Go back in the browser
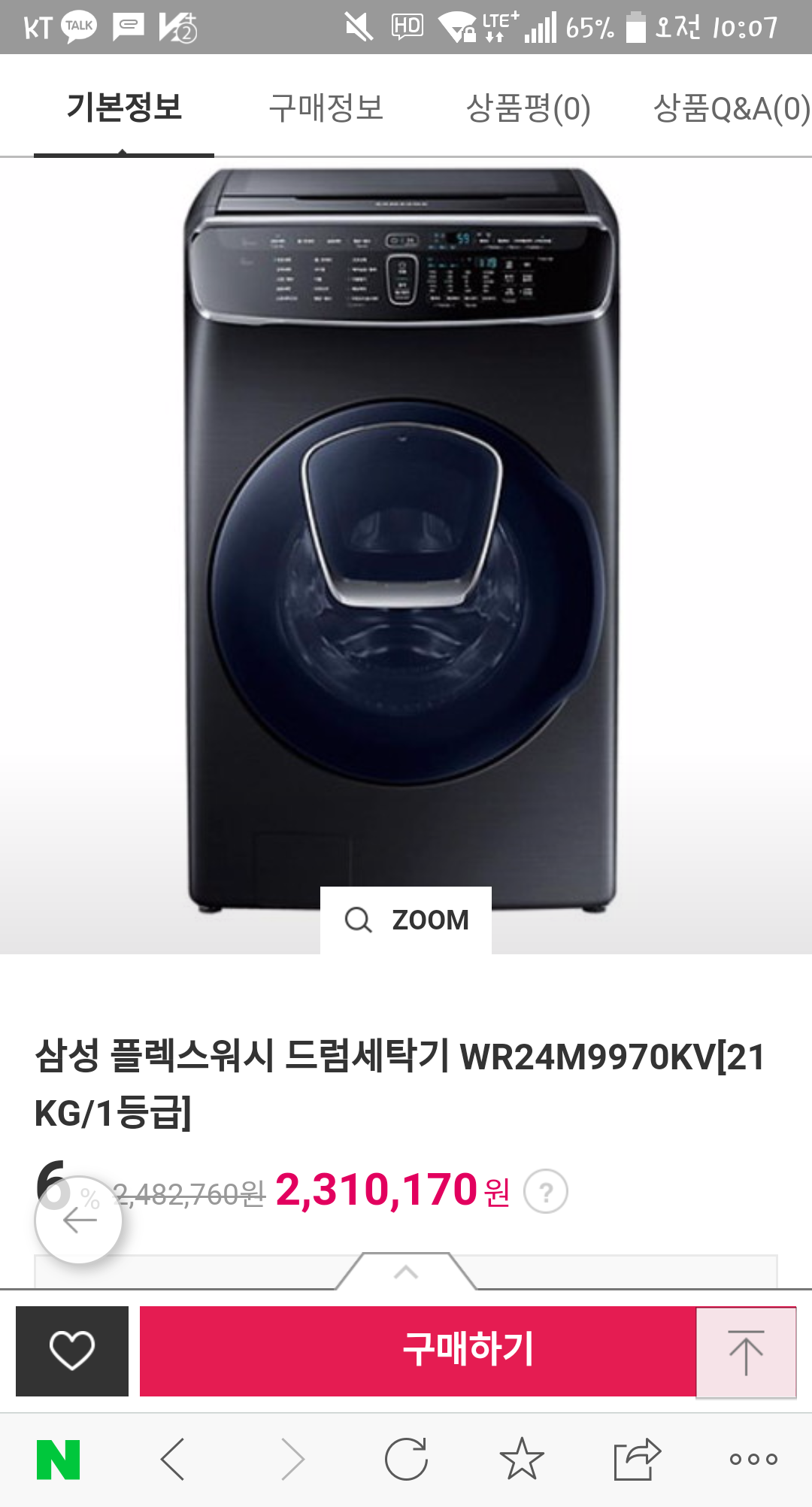Screen dimensions: 812x1507 [x=173, y=1460]
